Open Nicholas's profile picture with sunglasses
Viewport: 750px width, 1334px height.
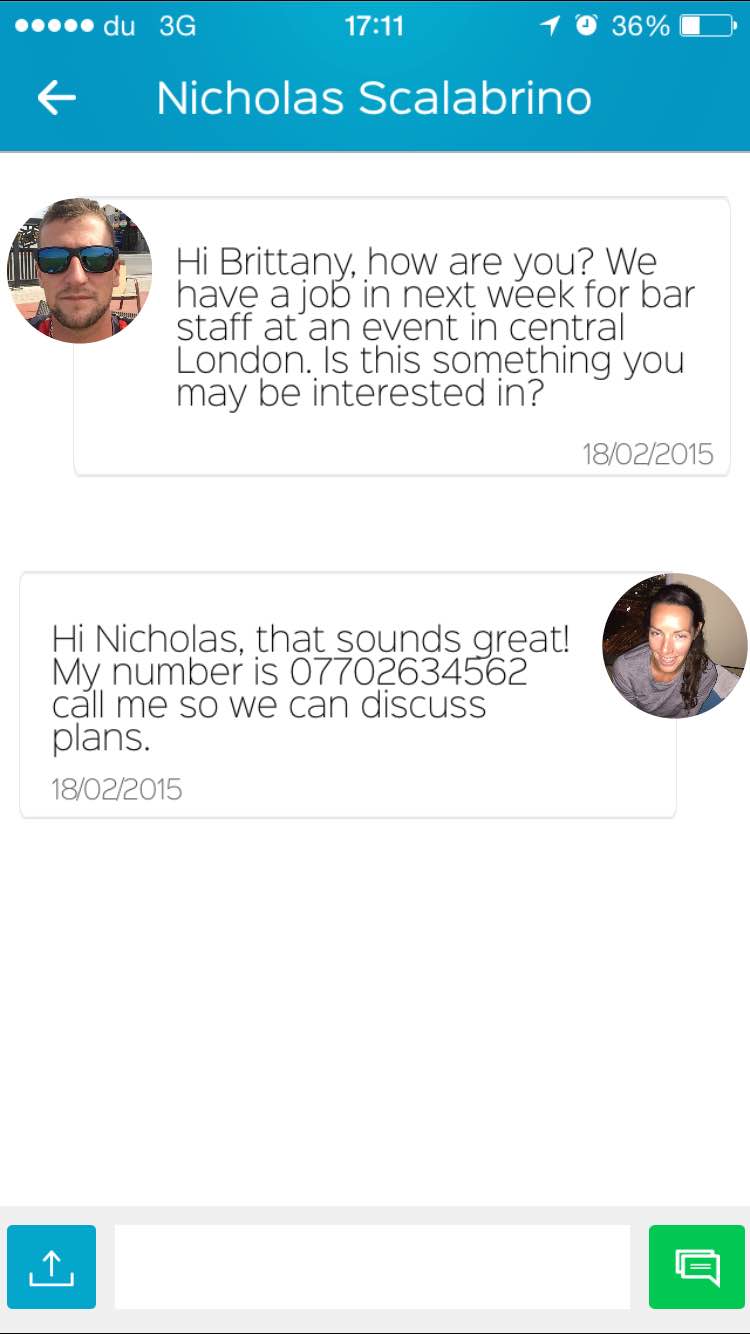[80, 271]
